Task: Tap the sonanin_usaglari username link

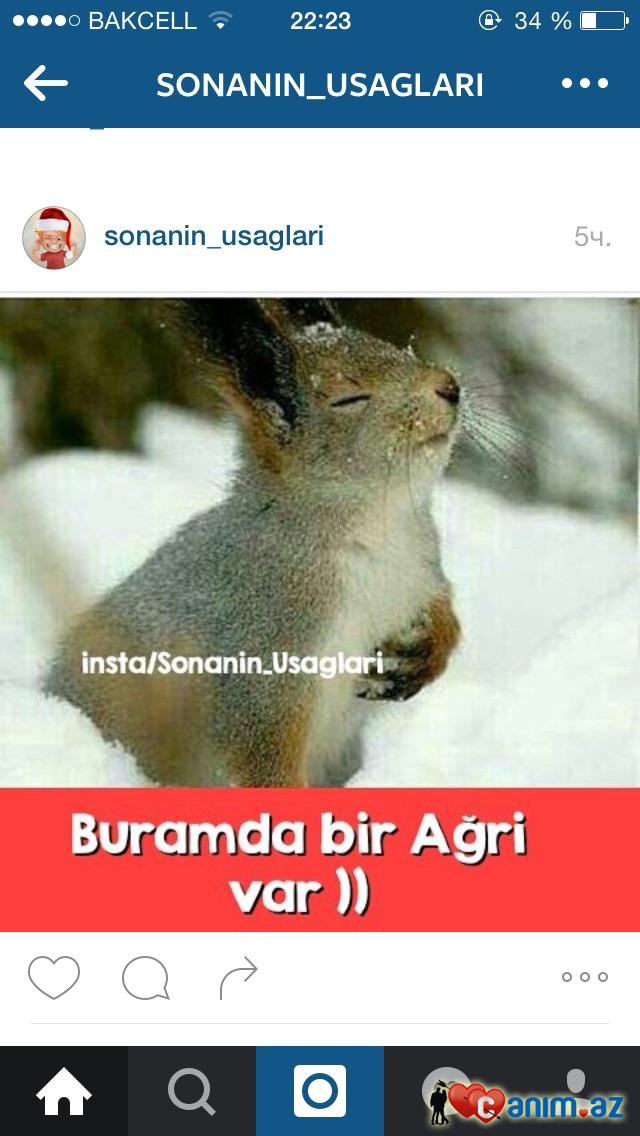Action: click(x=214, y=237)
